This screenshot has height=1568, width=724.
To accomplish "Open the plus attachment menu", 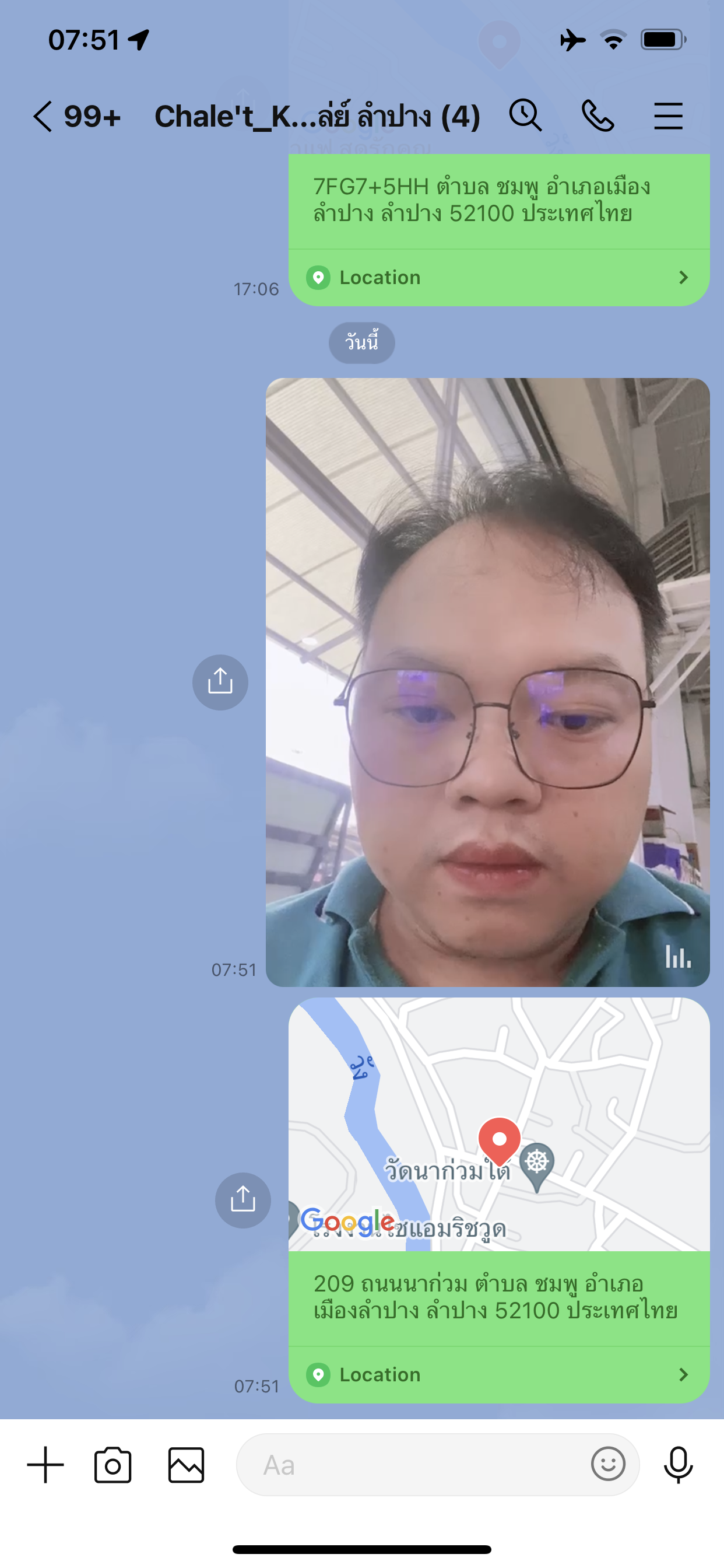I will click(x=45, y=1465).
